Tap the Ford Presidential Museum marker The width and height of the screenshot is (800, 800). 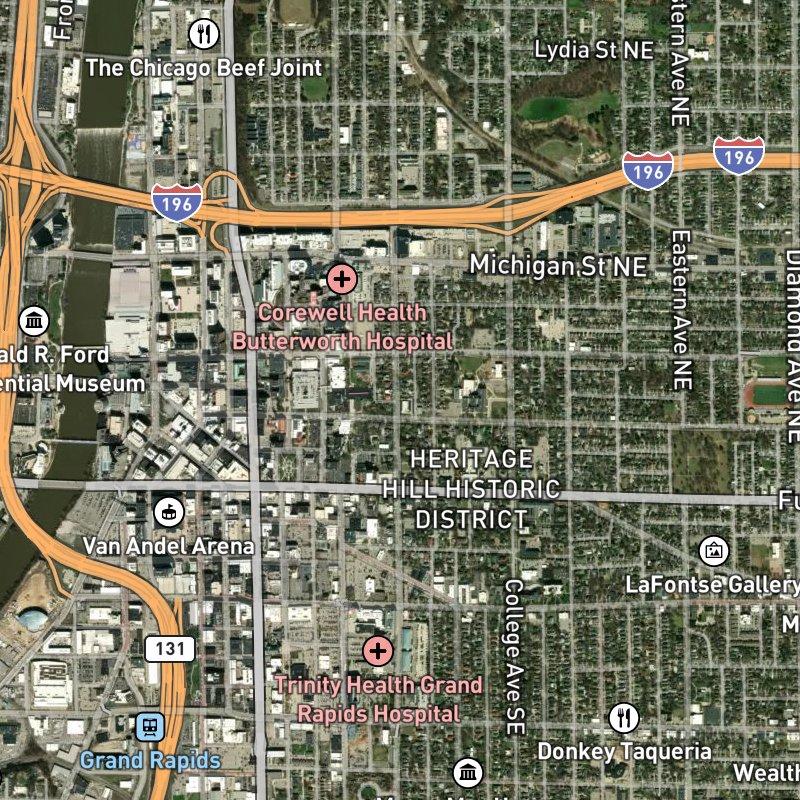point(35,321)
